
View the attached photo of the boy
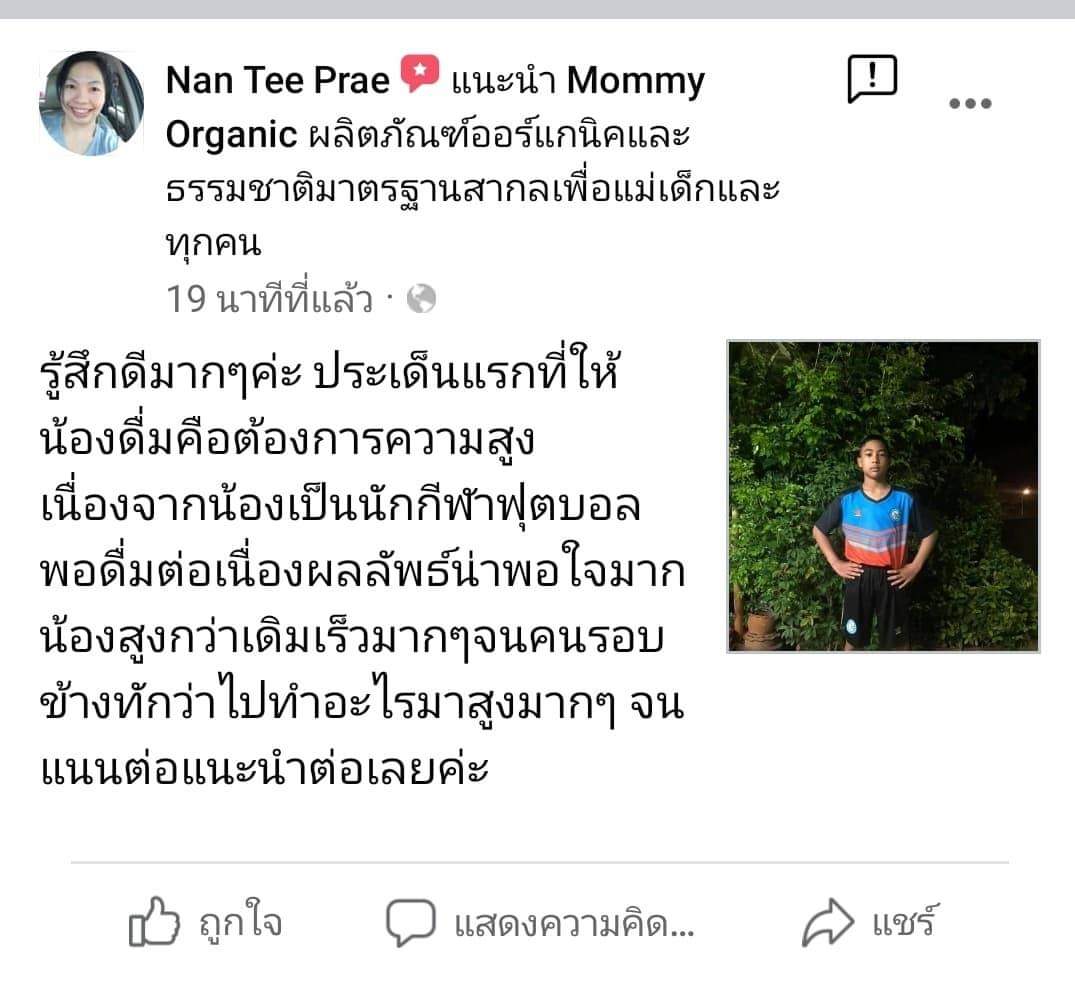883,496
